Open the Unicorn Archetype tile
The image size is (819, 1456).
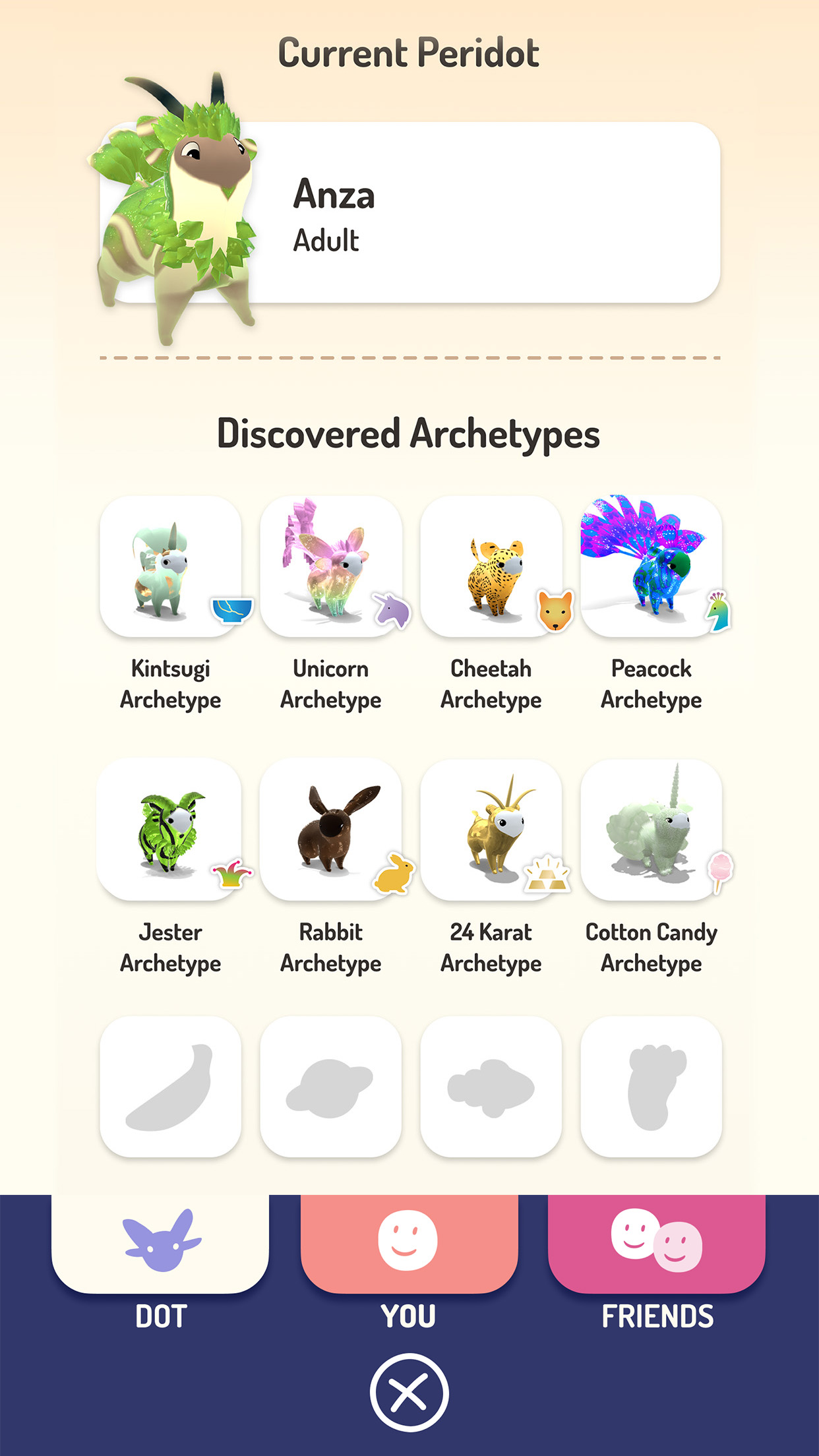331,567
